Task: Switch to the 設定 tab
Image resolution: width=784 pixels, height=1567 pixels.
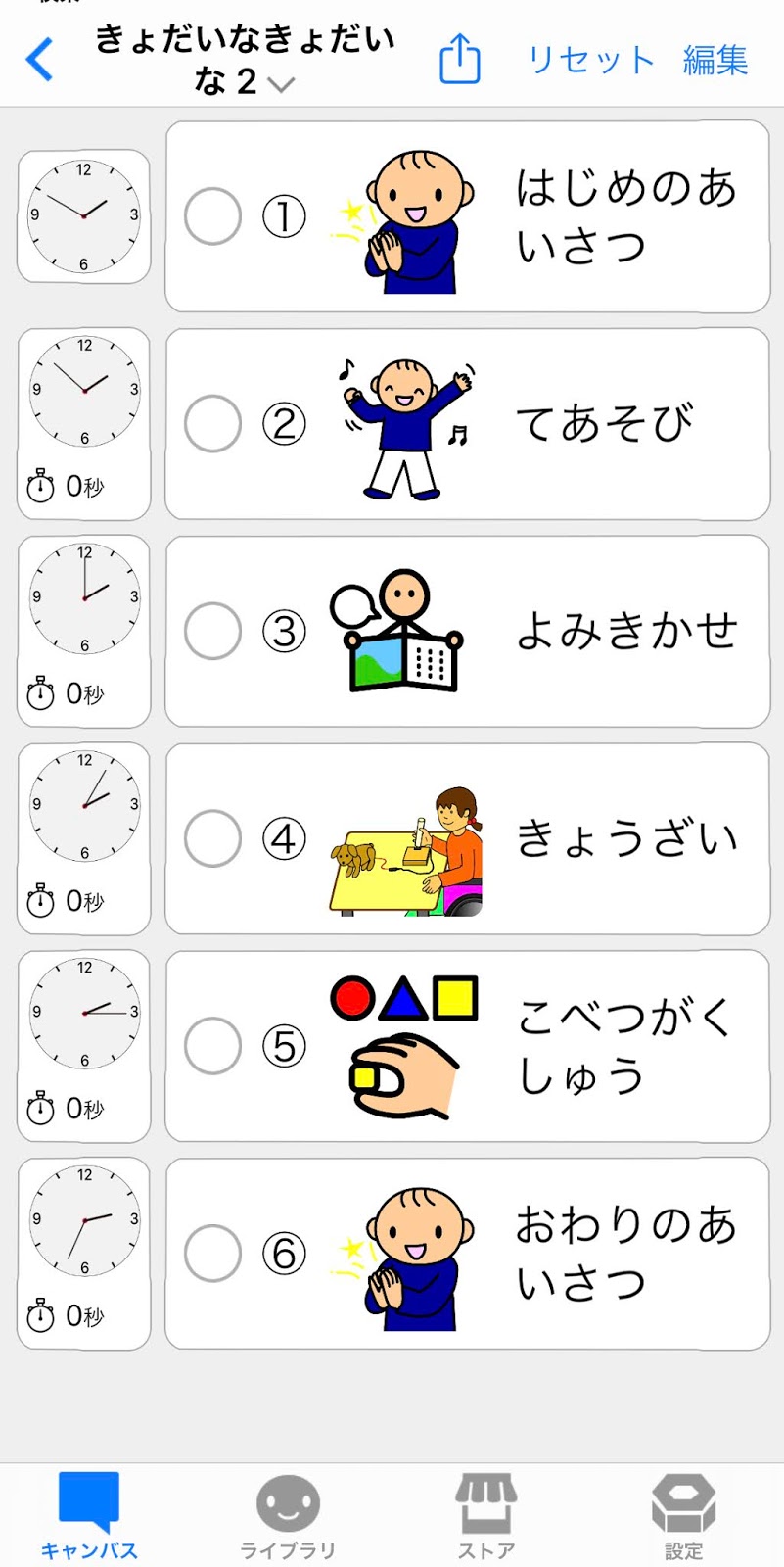Action: (x=684, y=1515)
